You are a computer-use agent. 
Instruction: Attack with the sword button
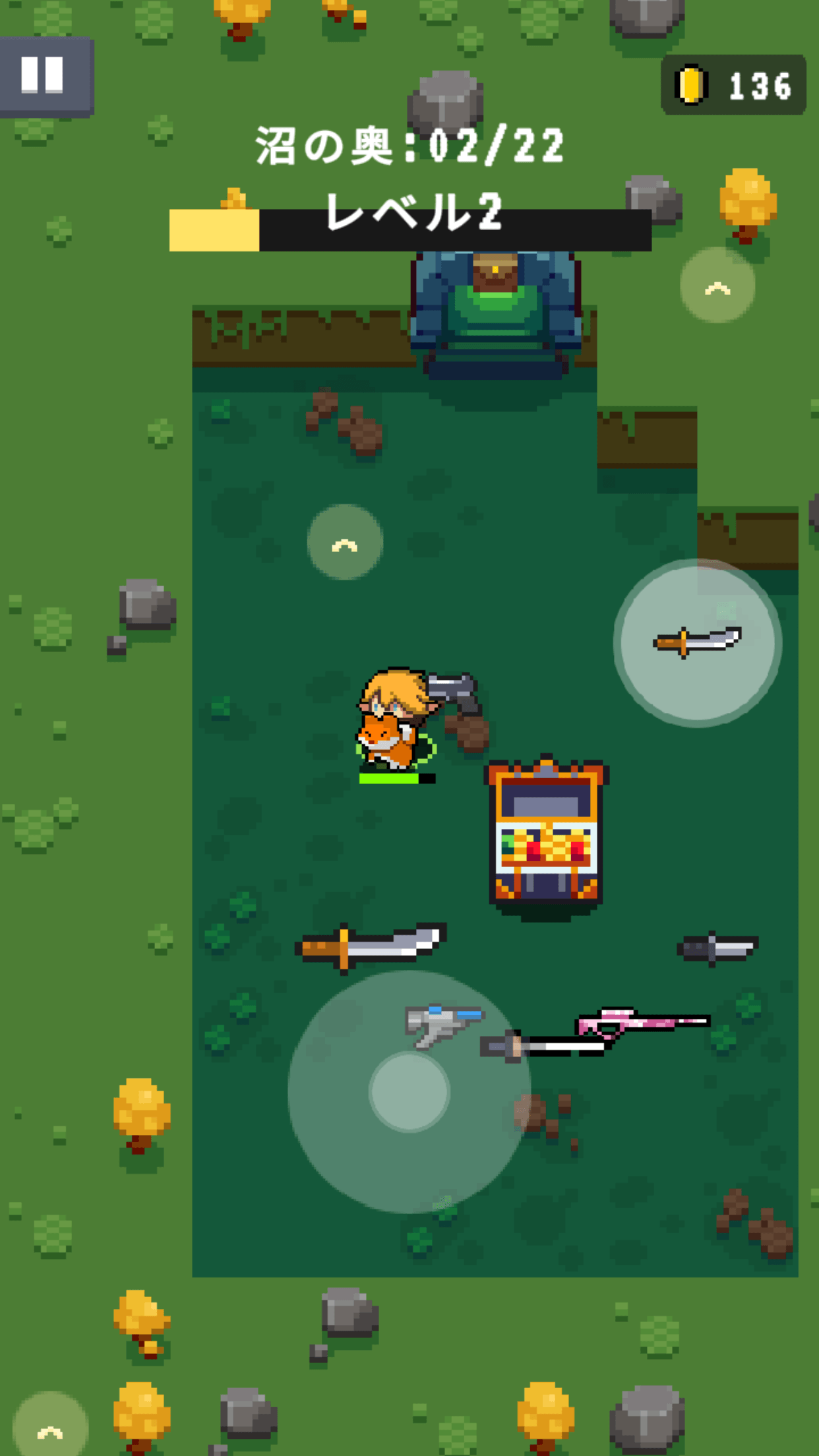coord(697,643)
